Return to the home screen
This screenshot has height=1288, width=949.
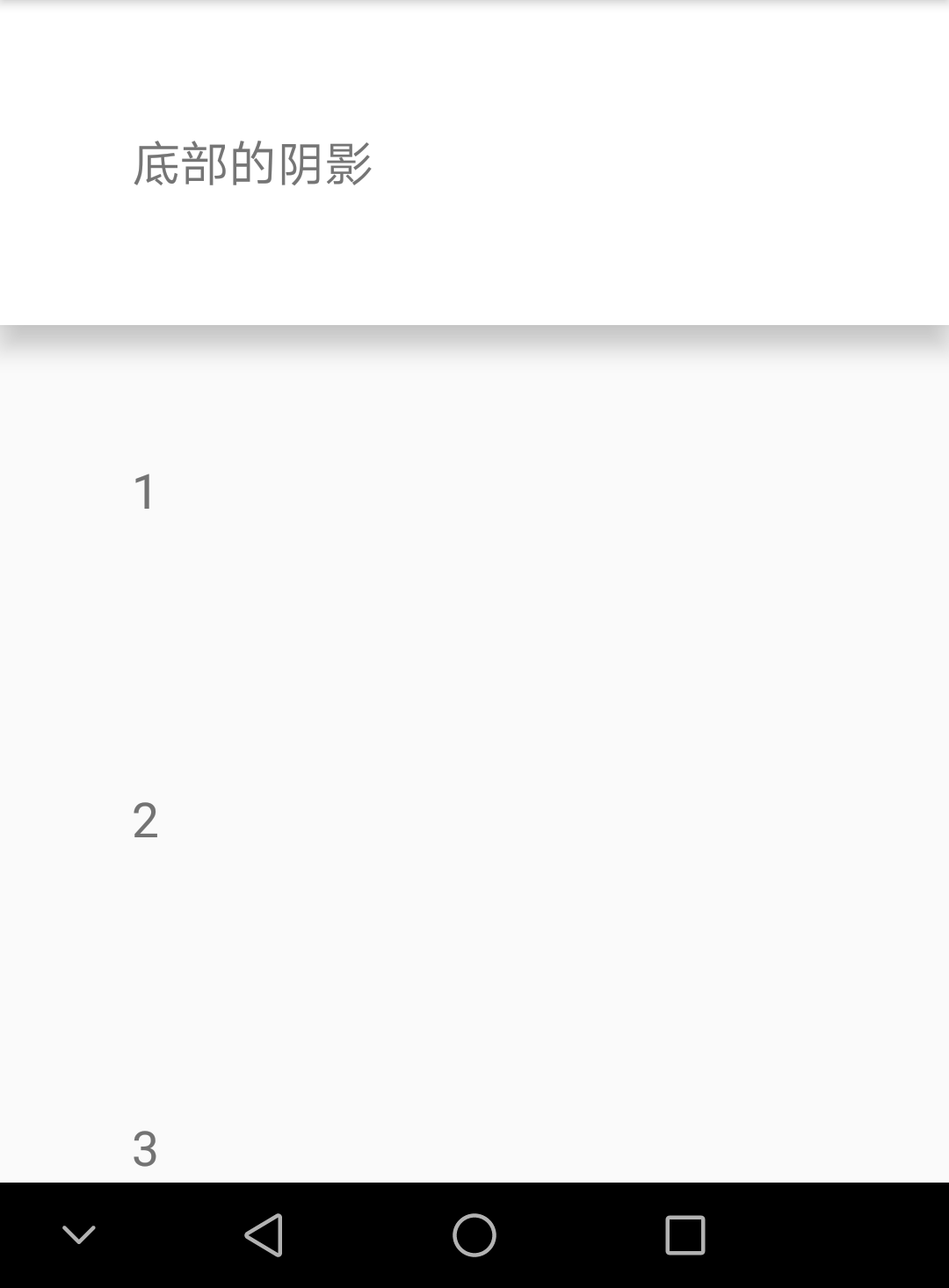point(474,1235)
